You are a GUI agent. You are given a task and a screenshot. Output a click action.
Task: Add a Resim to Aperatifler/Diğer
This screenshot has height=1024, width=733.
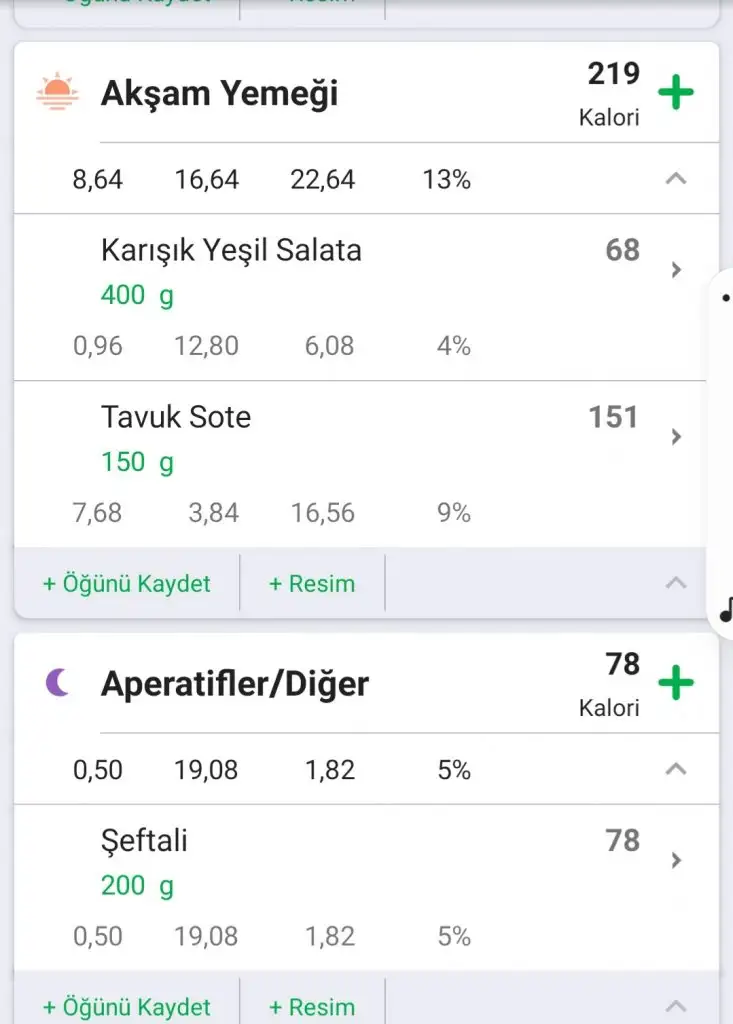click(312, 1007)
